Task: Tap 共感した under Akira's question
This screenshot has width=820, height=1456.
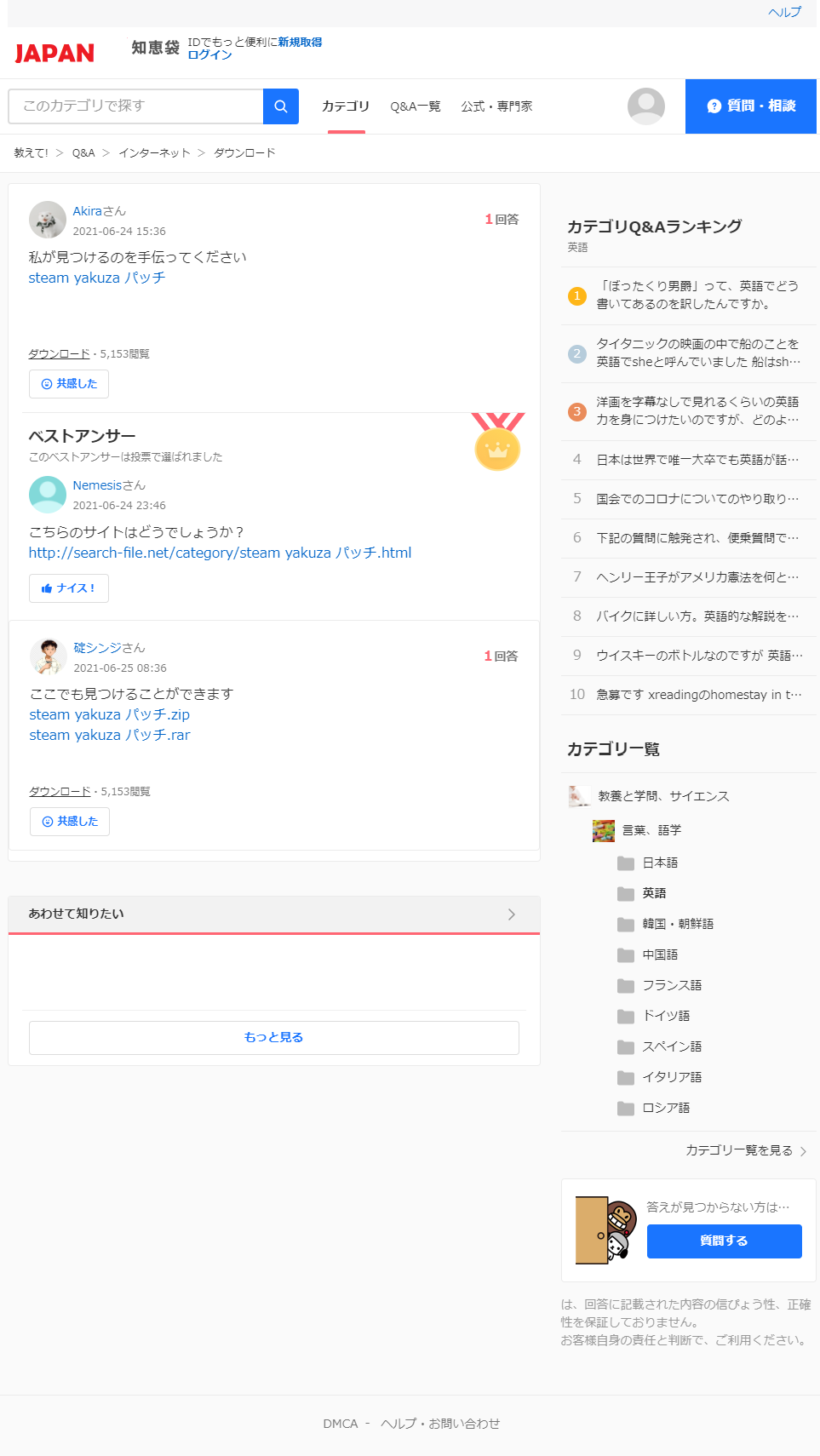Action: click(69, 384)
